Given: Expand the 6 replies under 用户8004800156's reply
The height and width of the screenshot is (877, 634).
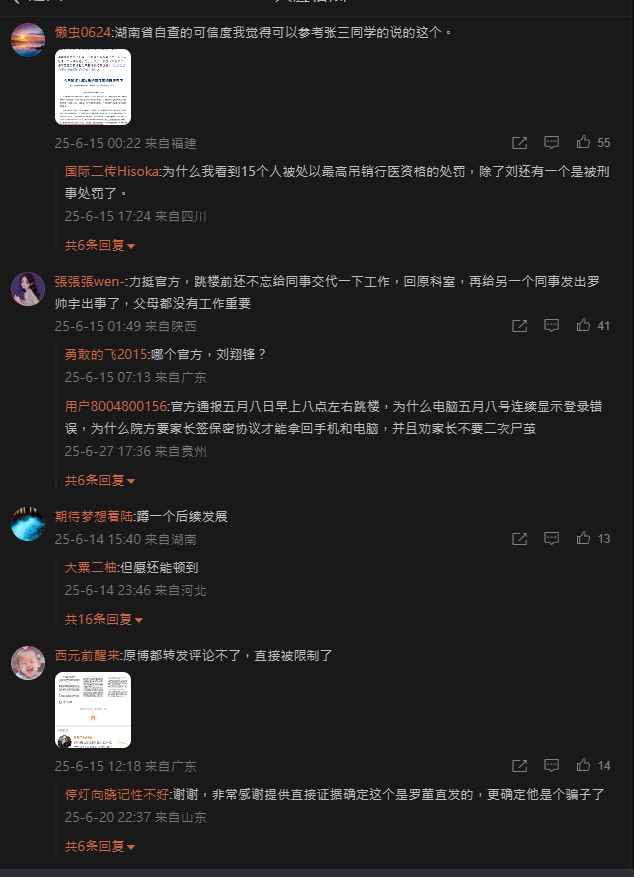Looking at the screenshot, I should point(100,480).
